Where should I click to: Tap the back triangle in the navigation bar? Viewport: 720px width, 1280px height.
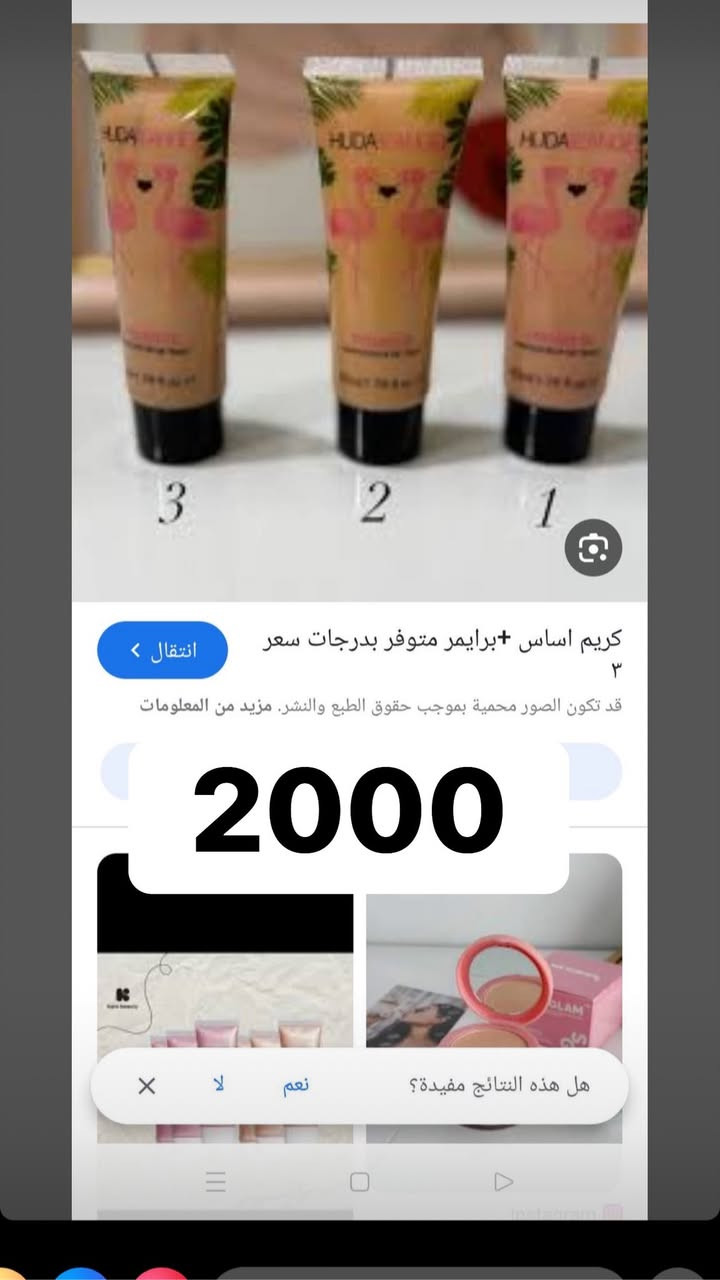pyautogui.click(x=503, y=1181)
